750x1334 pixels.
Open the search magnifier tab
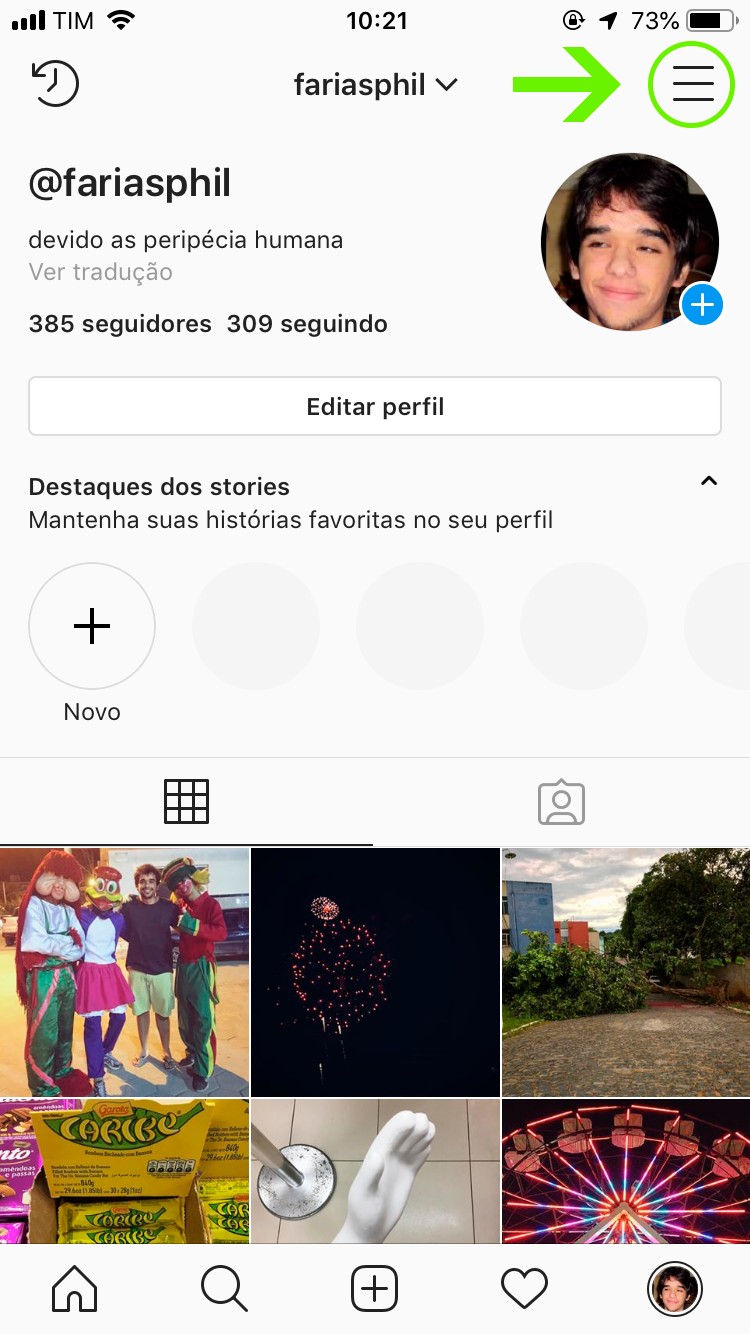point(224,1289)
